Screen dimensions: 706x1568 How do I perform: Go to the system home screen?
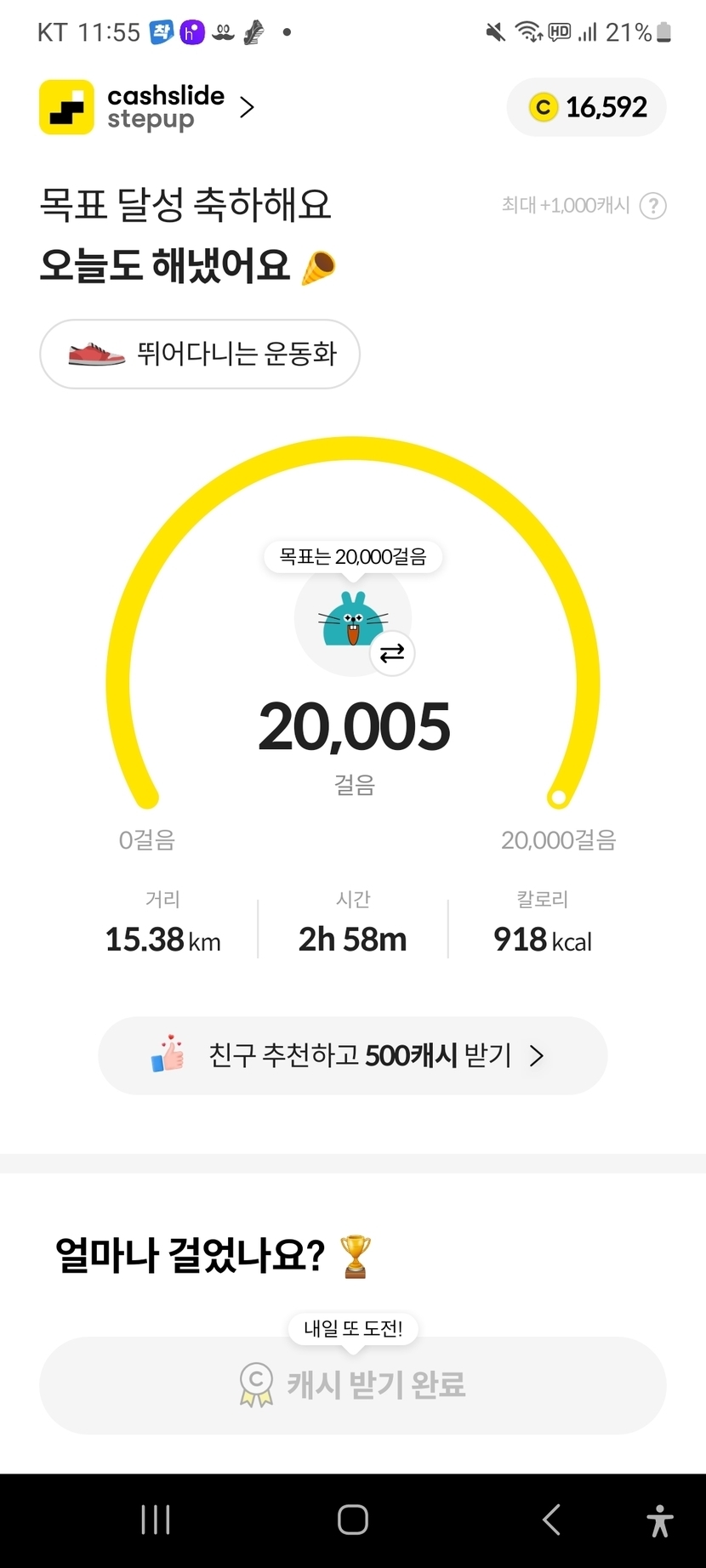(352, 1520)
